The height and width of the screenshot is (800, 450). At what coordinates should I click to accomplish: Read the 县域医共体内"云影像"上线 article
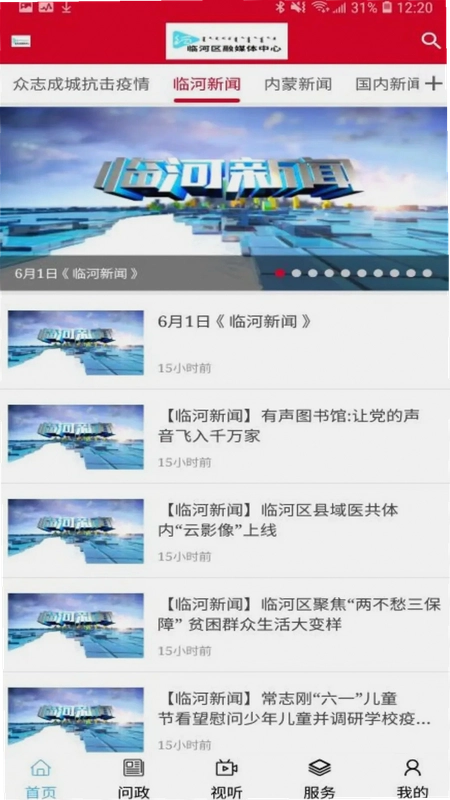pos(224,531)
